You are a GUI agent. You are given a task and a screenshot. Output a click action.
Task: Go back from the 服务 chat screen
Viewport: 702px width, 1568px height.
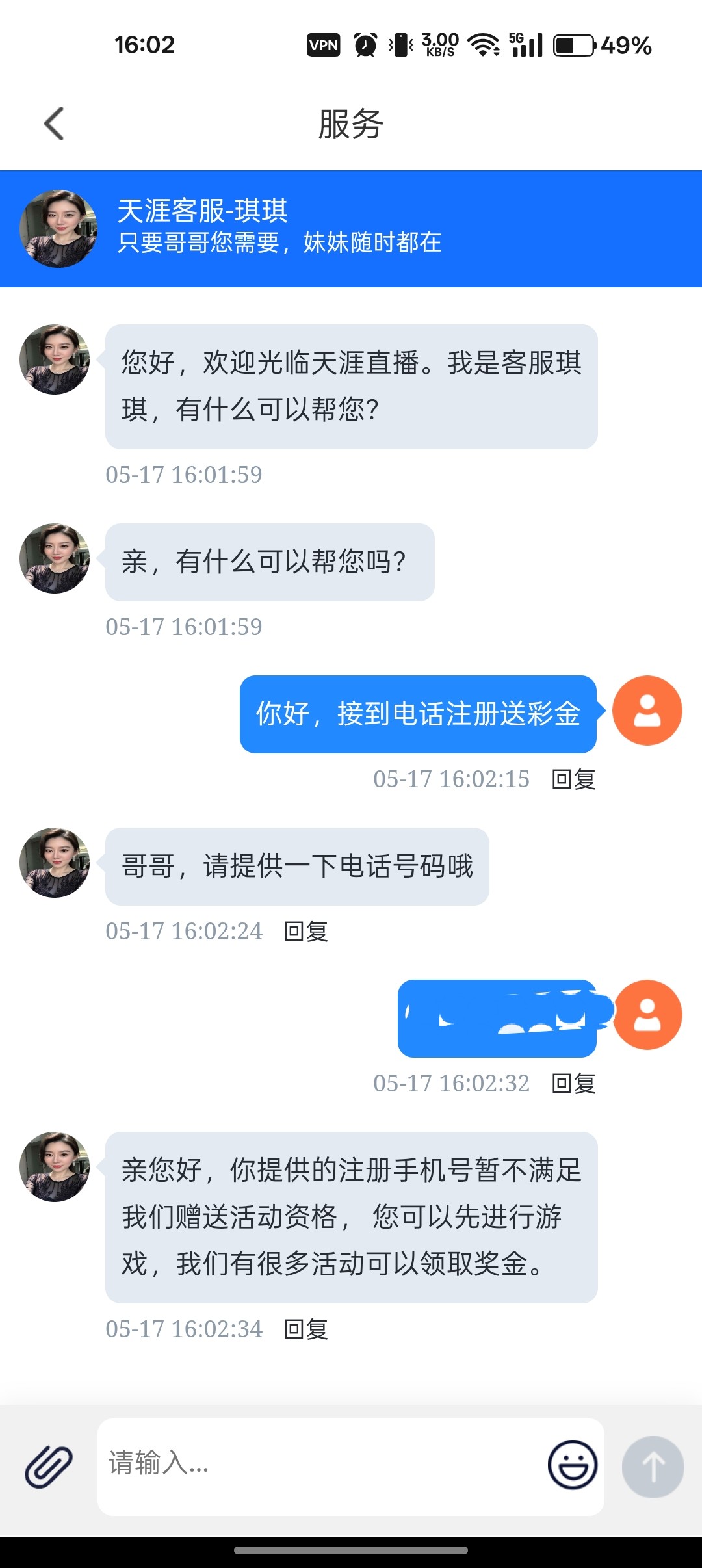pos(55,124)
